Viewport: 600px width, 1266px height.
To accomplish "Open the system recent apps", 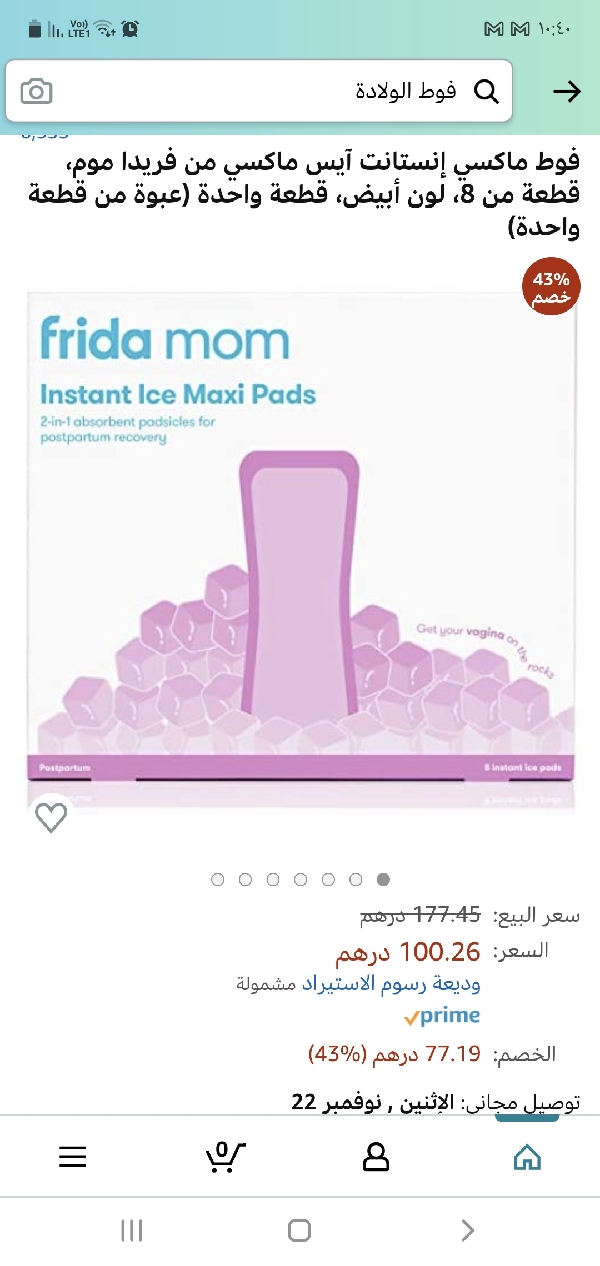I will coord(132,1230).
